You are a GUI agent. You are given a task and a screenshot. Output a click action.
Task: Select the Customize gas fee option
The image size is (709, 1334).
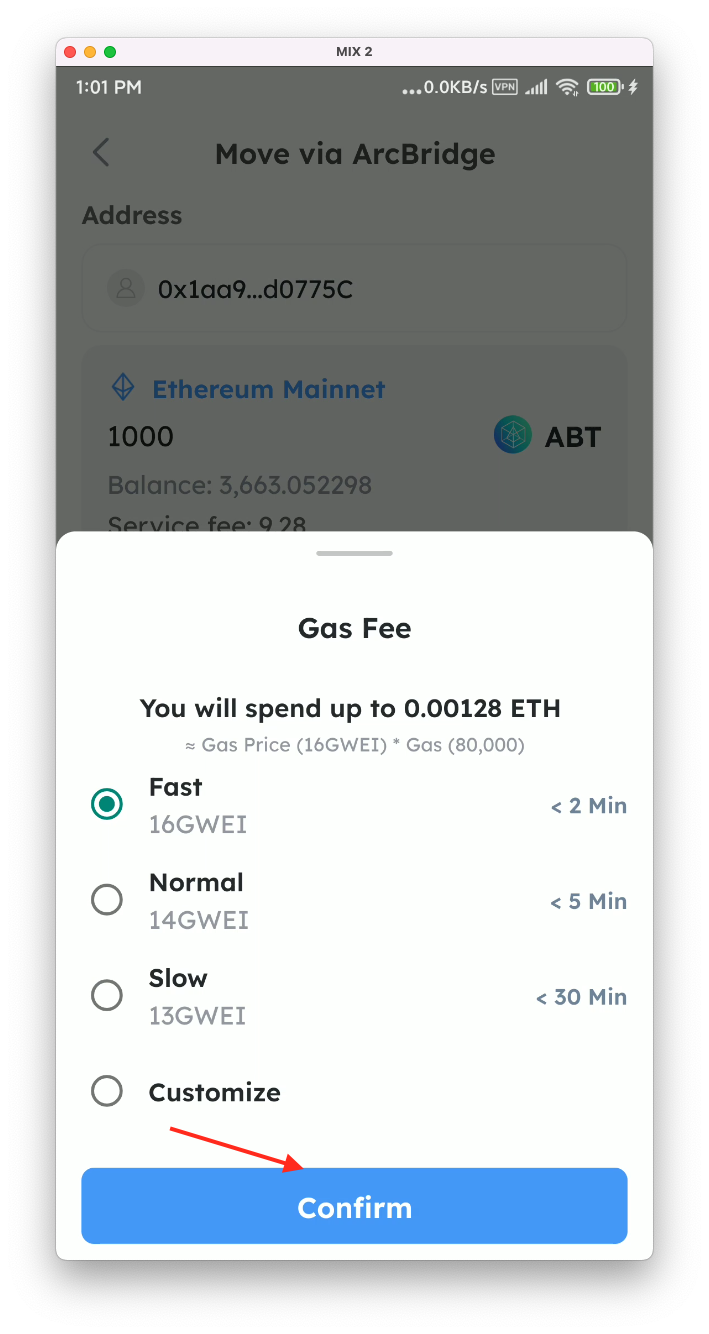point(107,1091)
